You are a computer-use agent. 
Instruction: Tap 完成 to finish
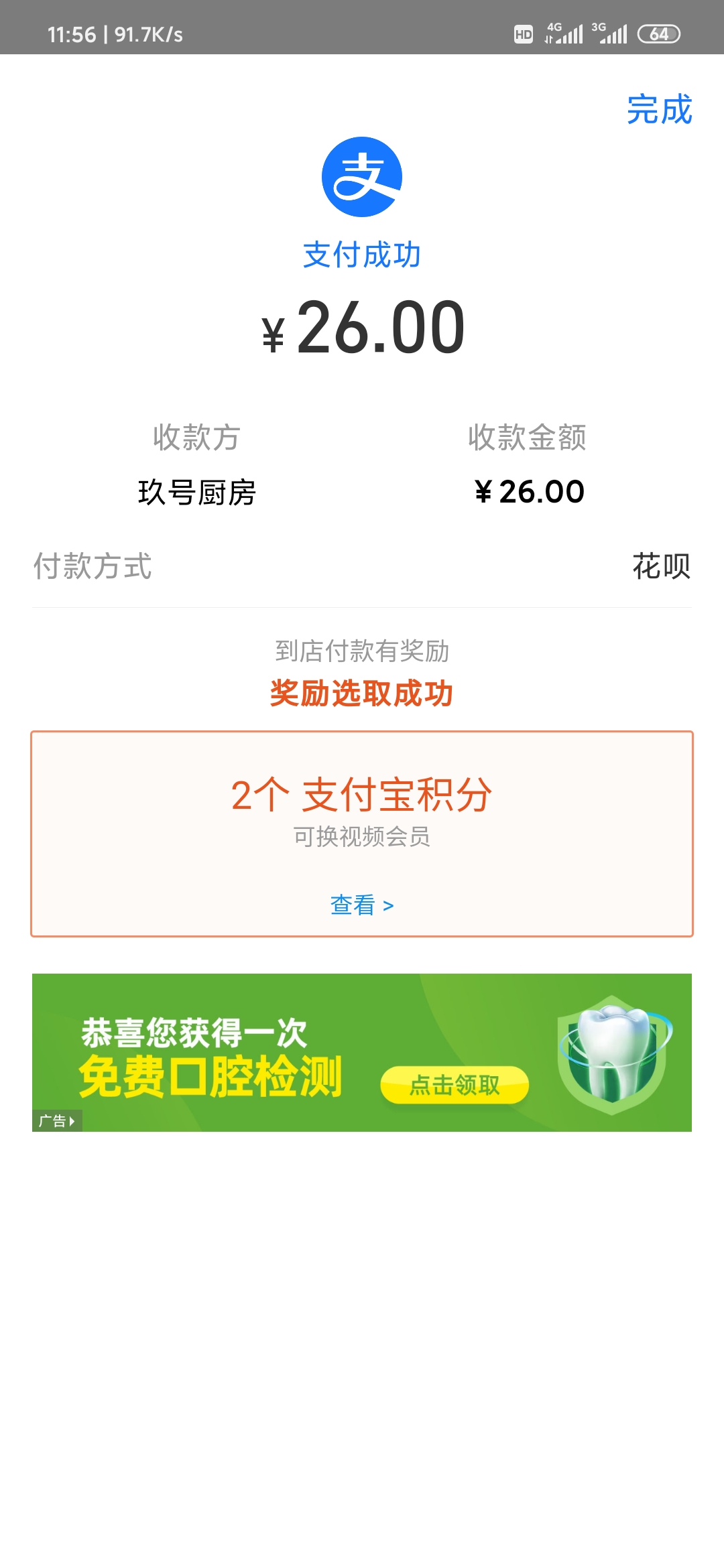(x=659, y=109)
